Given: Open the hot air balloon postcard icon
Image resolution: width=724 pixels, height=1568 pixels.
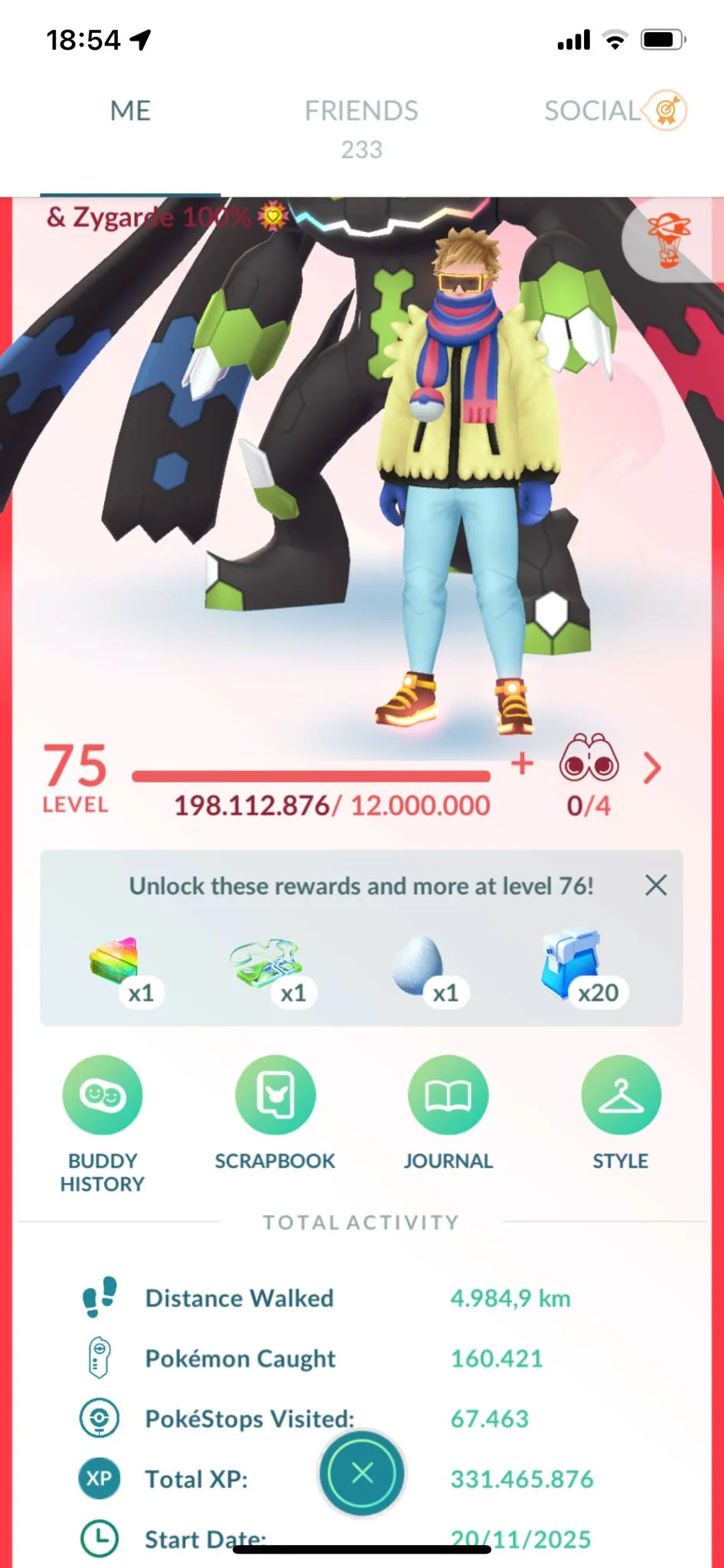Looking at the screenshot, I should (x=668, y=240).
